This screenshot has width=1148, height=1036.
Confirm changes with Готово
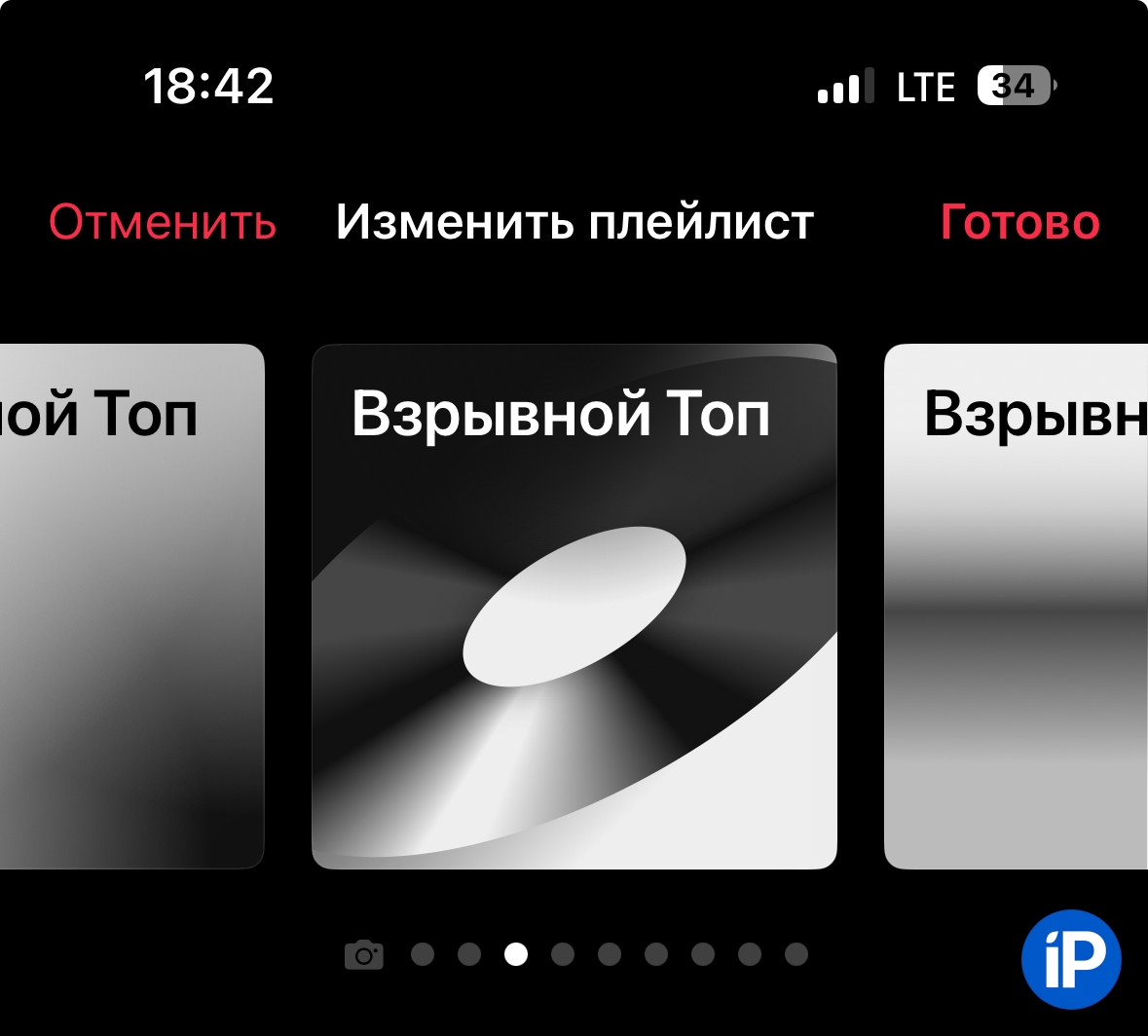pyautogui.click(x=1019, y=222)
